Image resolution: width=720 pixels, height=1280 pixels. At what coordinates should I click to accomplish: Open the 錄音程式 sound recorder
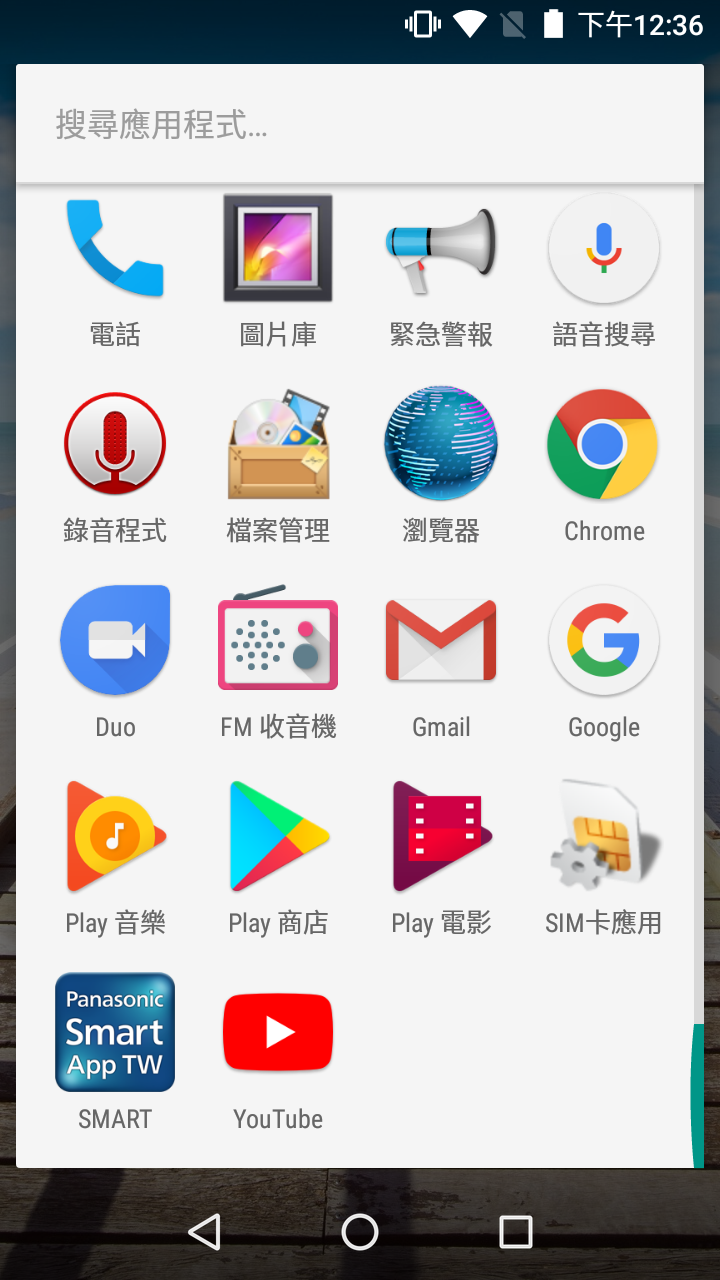[115, 445]
